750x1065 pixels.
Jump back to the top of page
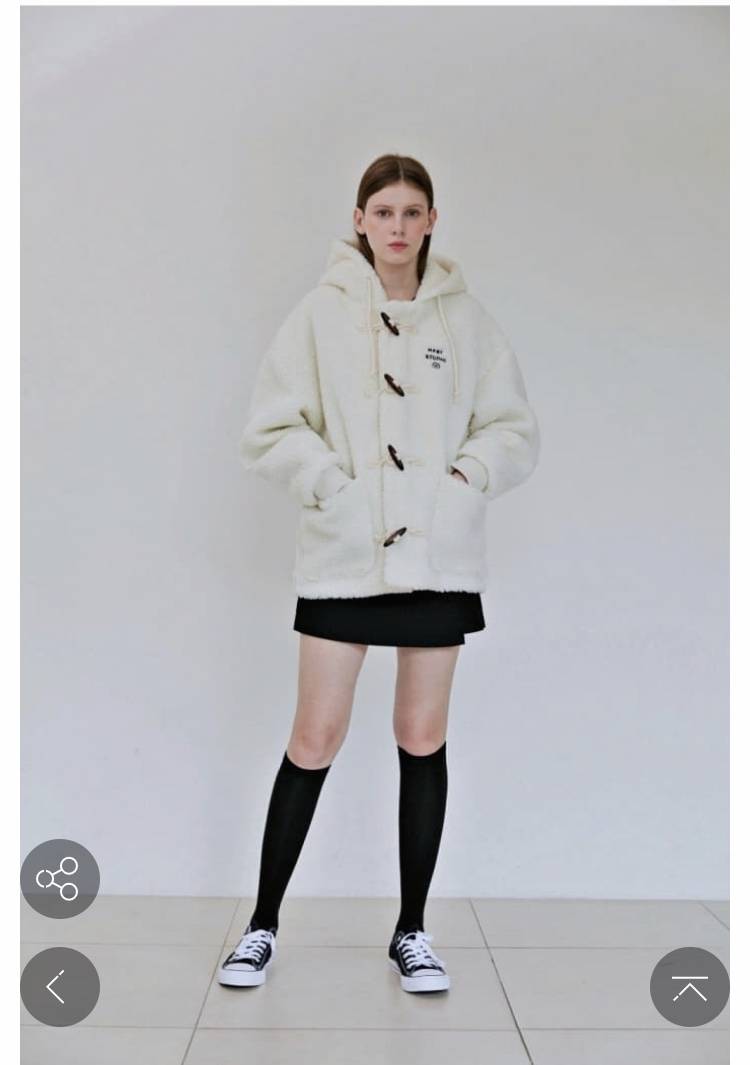click(x=689, y=986)
